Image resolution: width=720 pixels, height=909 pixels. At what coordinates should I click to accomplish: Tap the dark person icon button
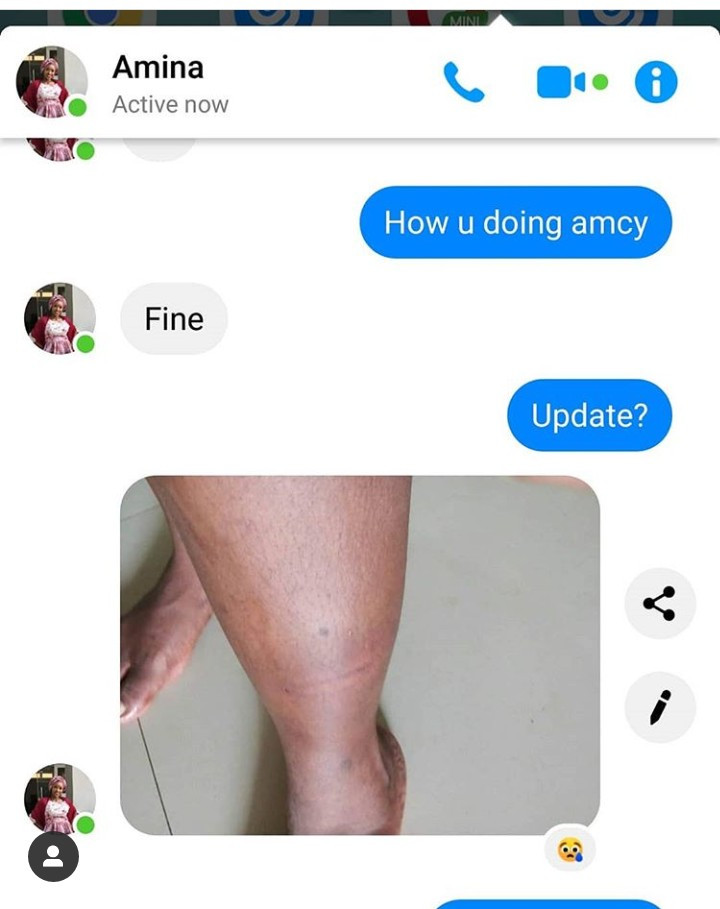point(53,856)
